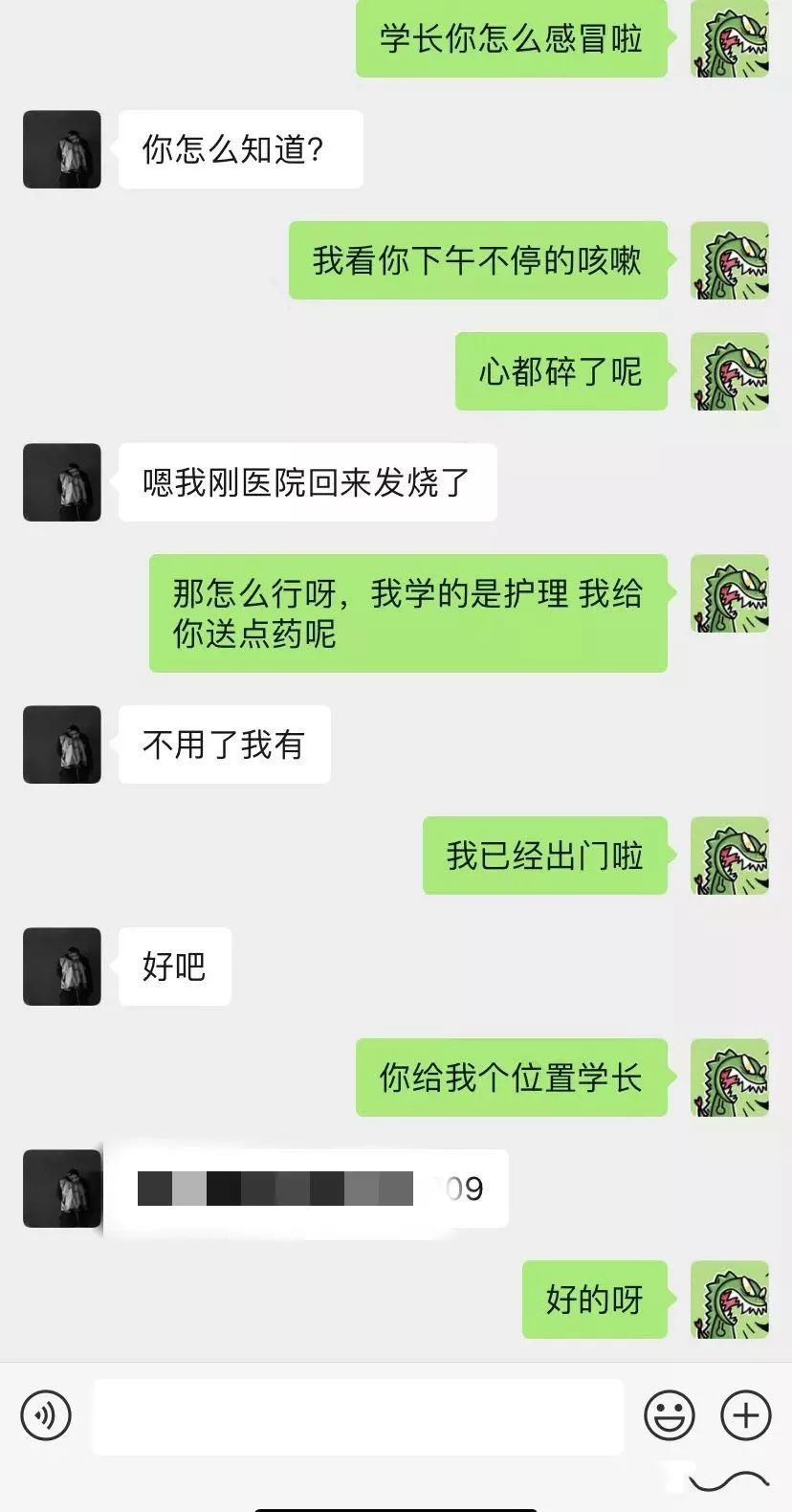Tap the avatar beside 你怎么知道?
Screen dimensions: 792x1512
point(62,149)
